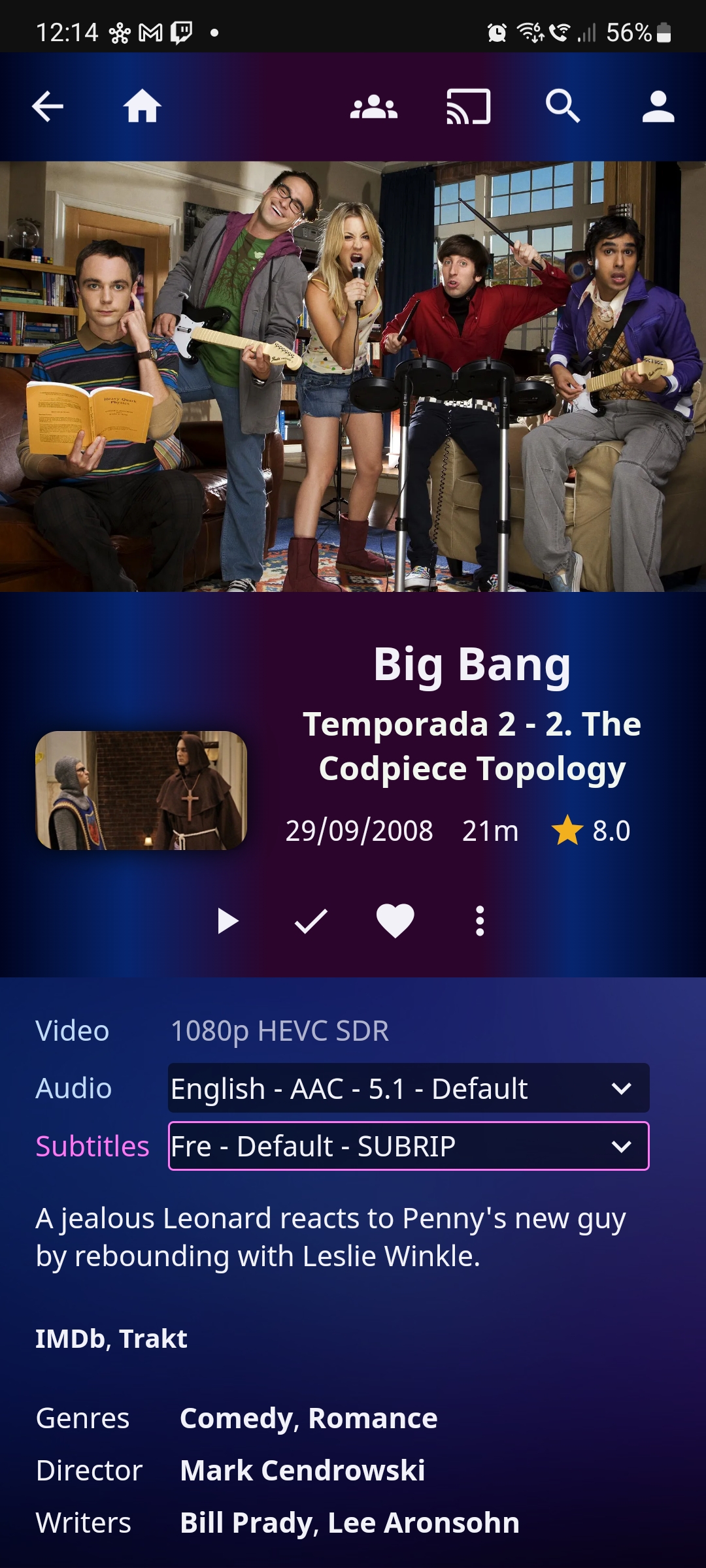Viewport: 706px width, 1568px height.
Task: Tap the episode thumbnail image
Action: click(141, 791)
